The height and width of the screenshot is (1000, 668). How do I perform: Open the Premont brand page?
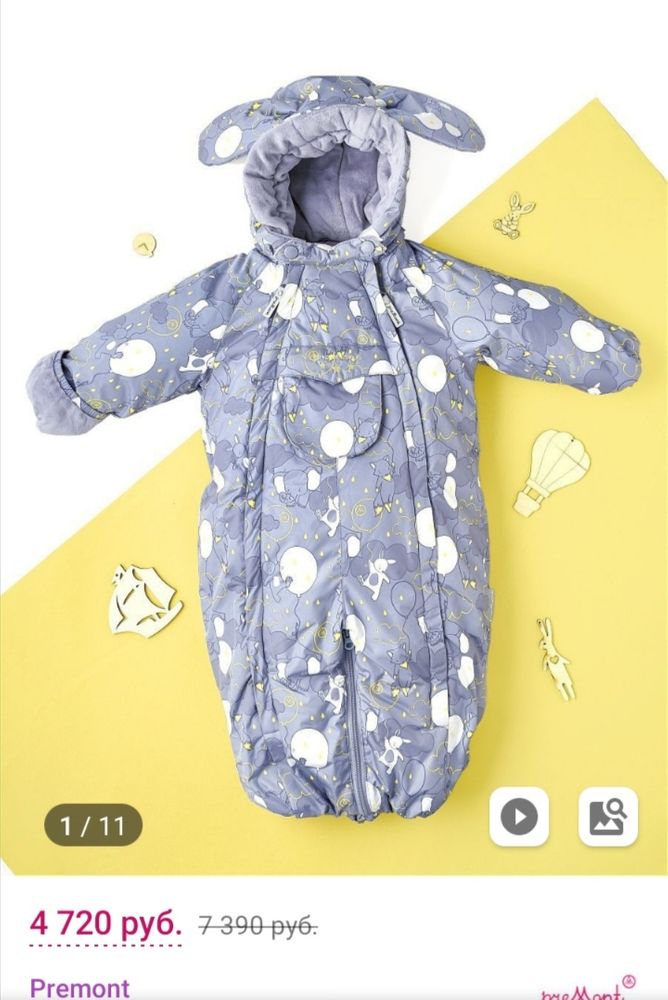click(x=80, y=988)
